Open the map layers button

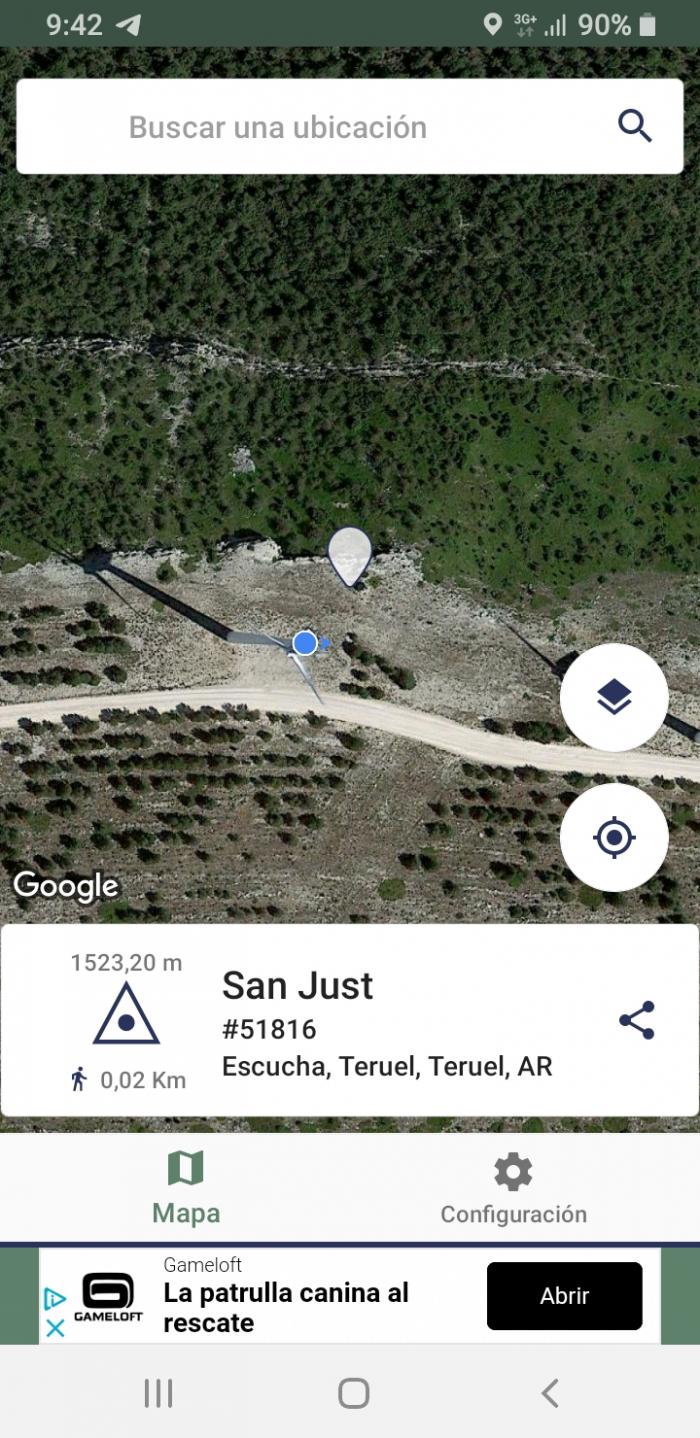pos(614,697)
